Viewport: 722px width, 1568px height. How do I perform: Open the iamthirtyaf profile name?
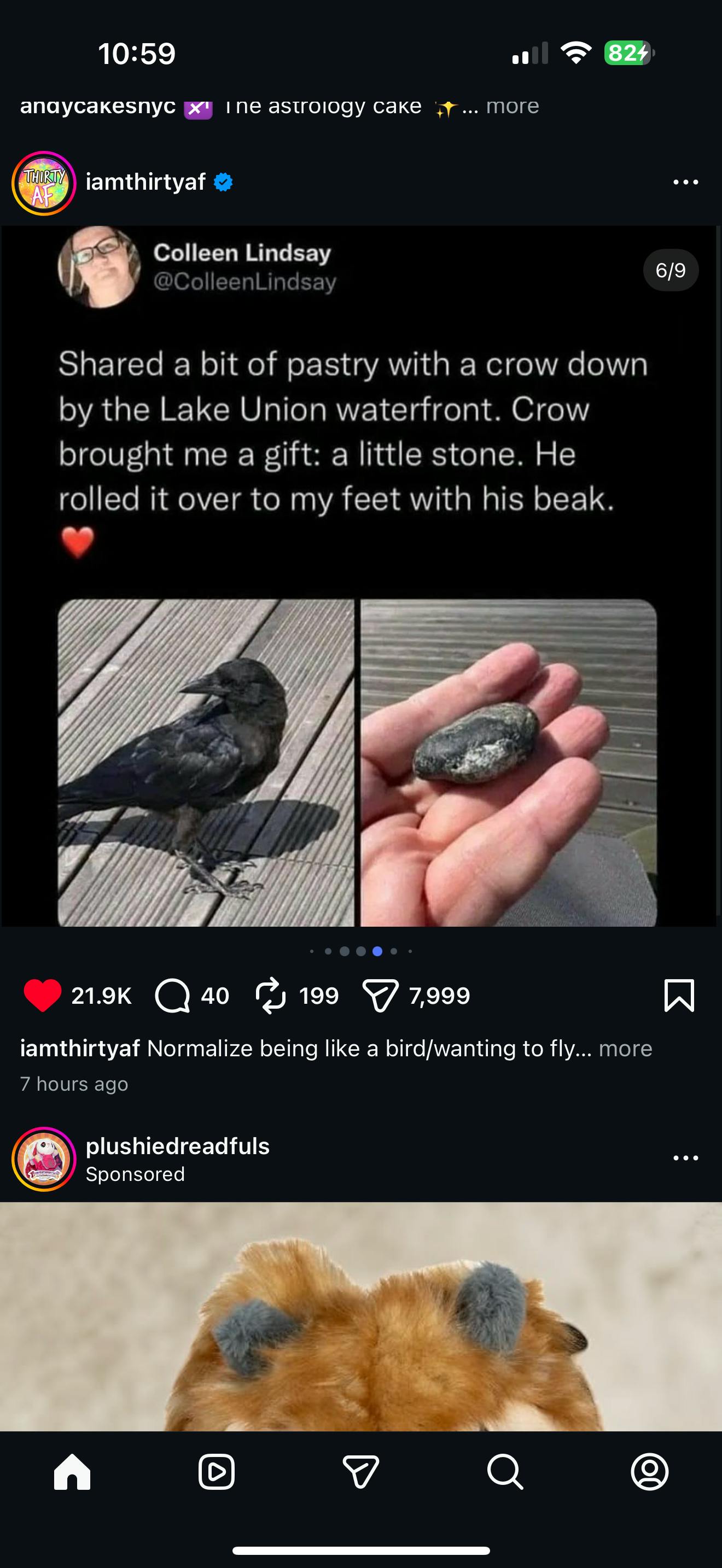tap(145, 182)
